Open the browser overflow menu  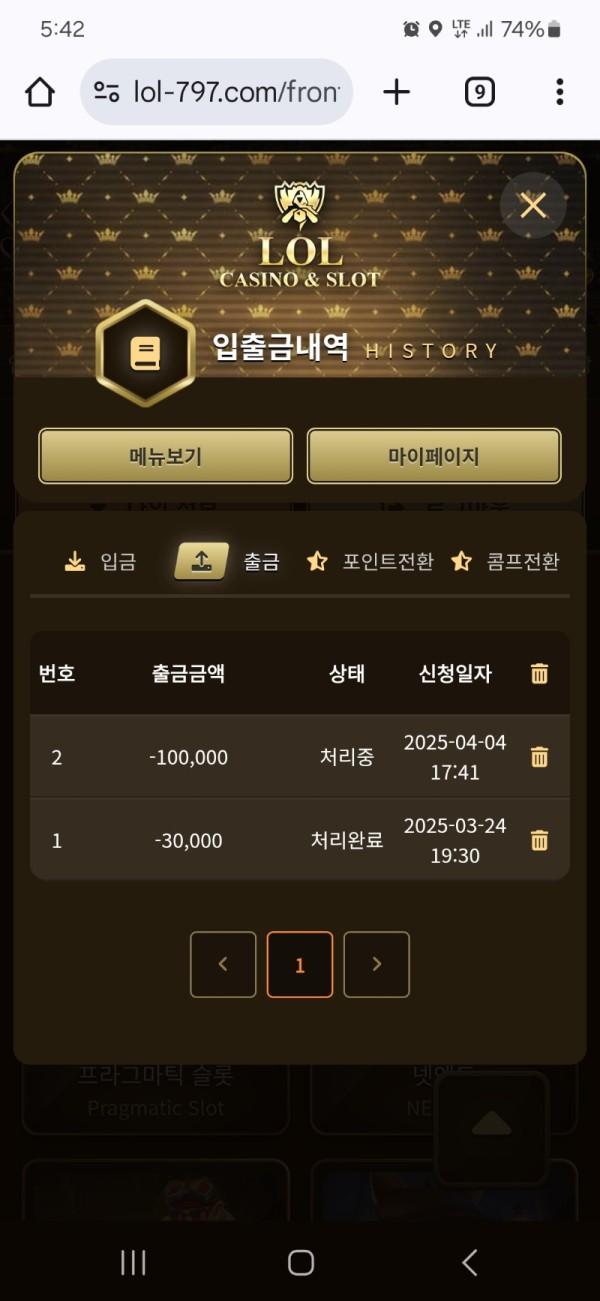[559, 93]
